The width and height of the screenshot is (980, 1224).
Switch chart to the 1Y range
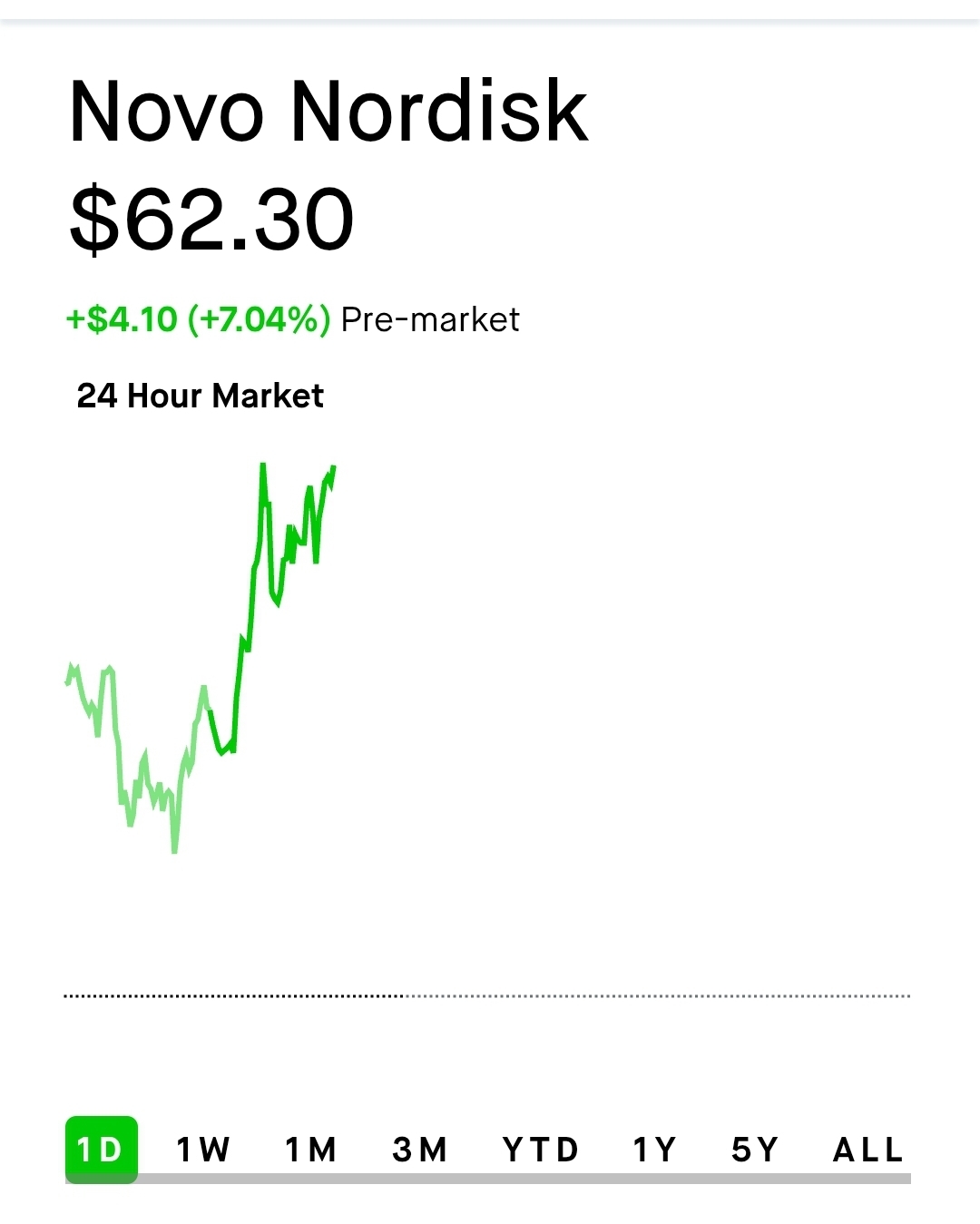654,1150
